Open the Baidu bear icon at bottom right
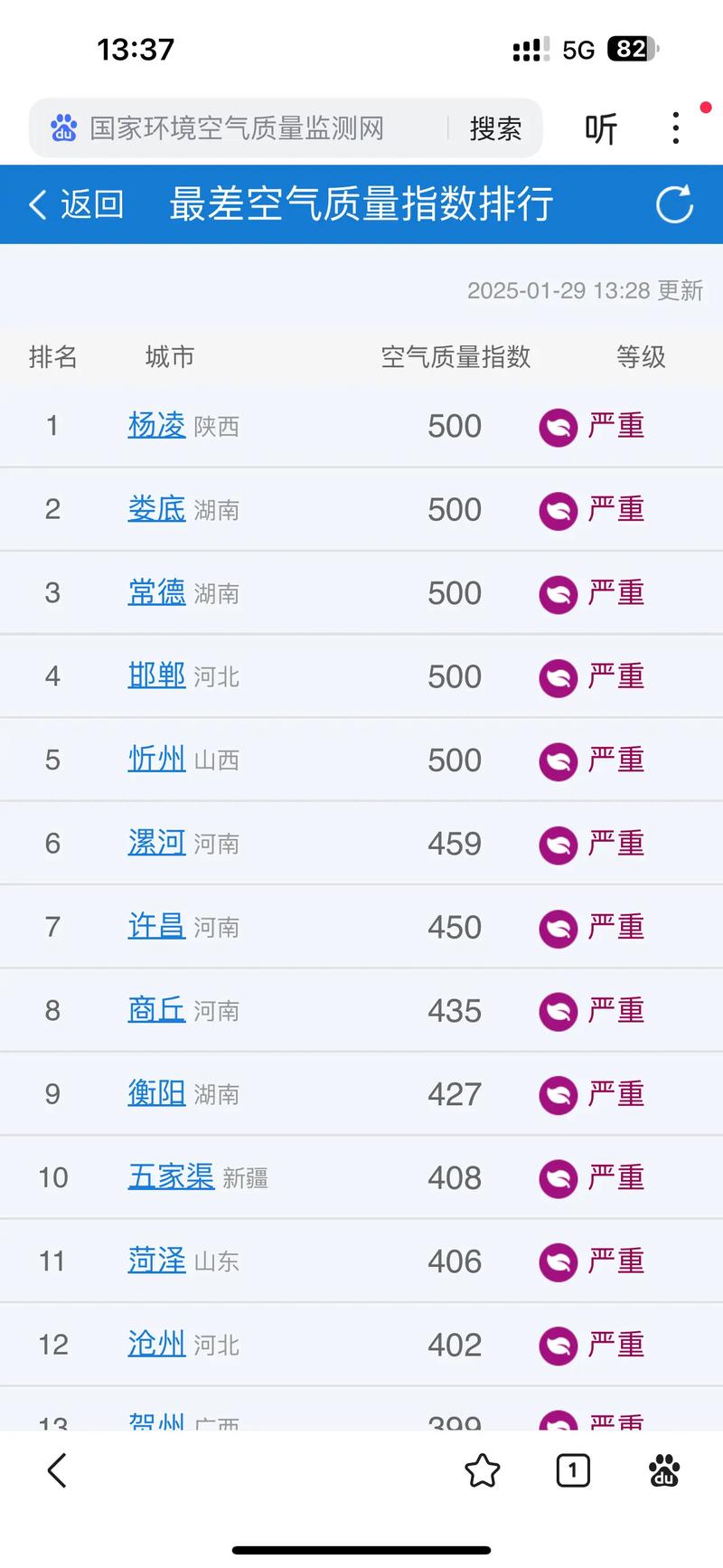Image resolution: width=723 pixels, height=1568 pixels. (664, 1470)
